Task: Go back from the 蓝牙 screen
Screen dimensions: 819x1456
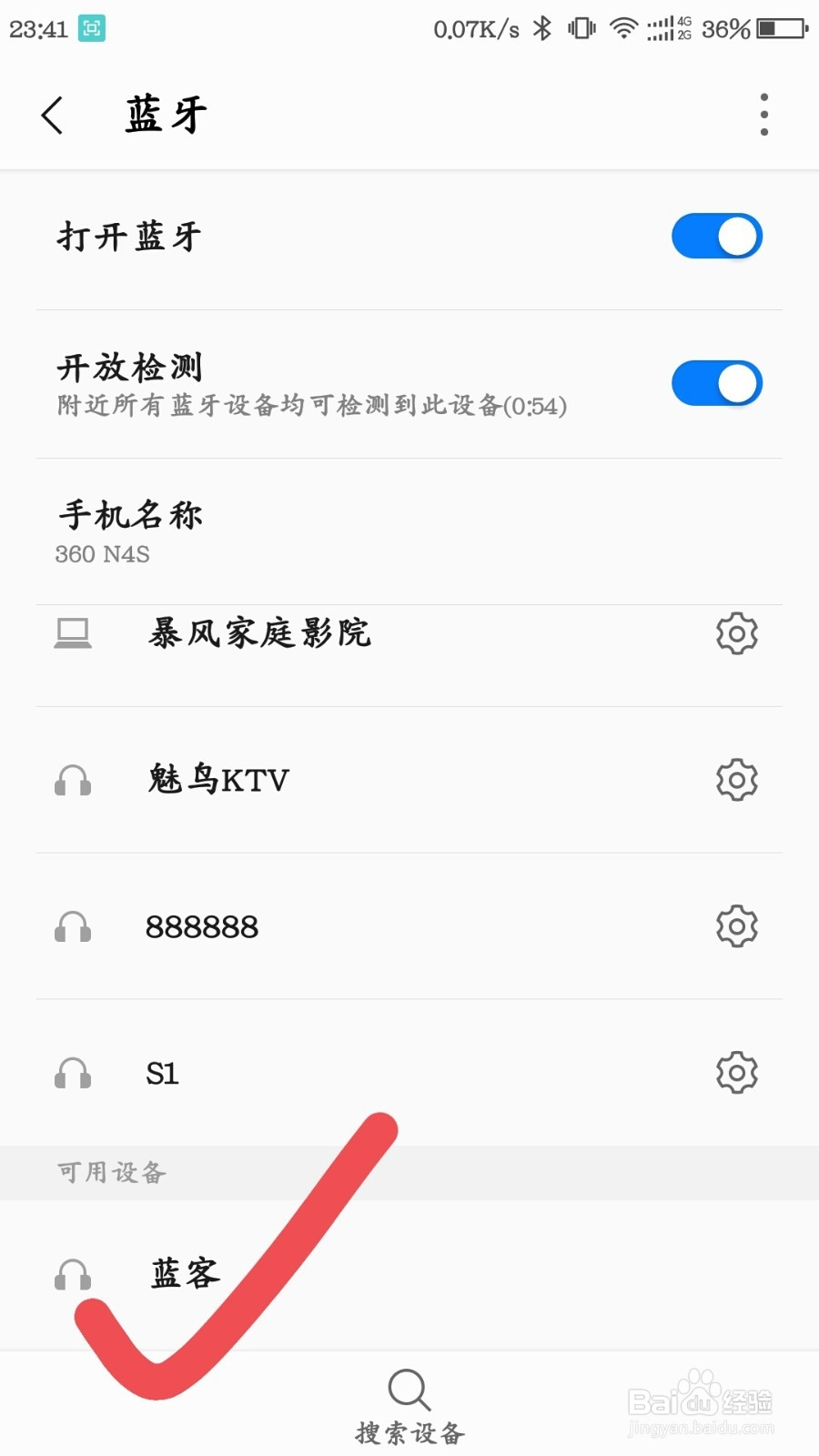Action: [x=53, y=116]
